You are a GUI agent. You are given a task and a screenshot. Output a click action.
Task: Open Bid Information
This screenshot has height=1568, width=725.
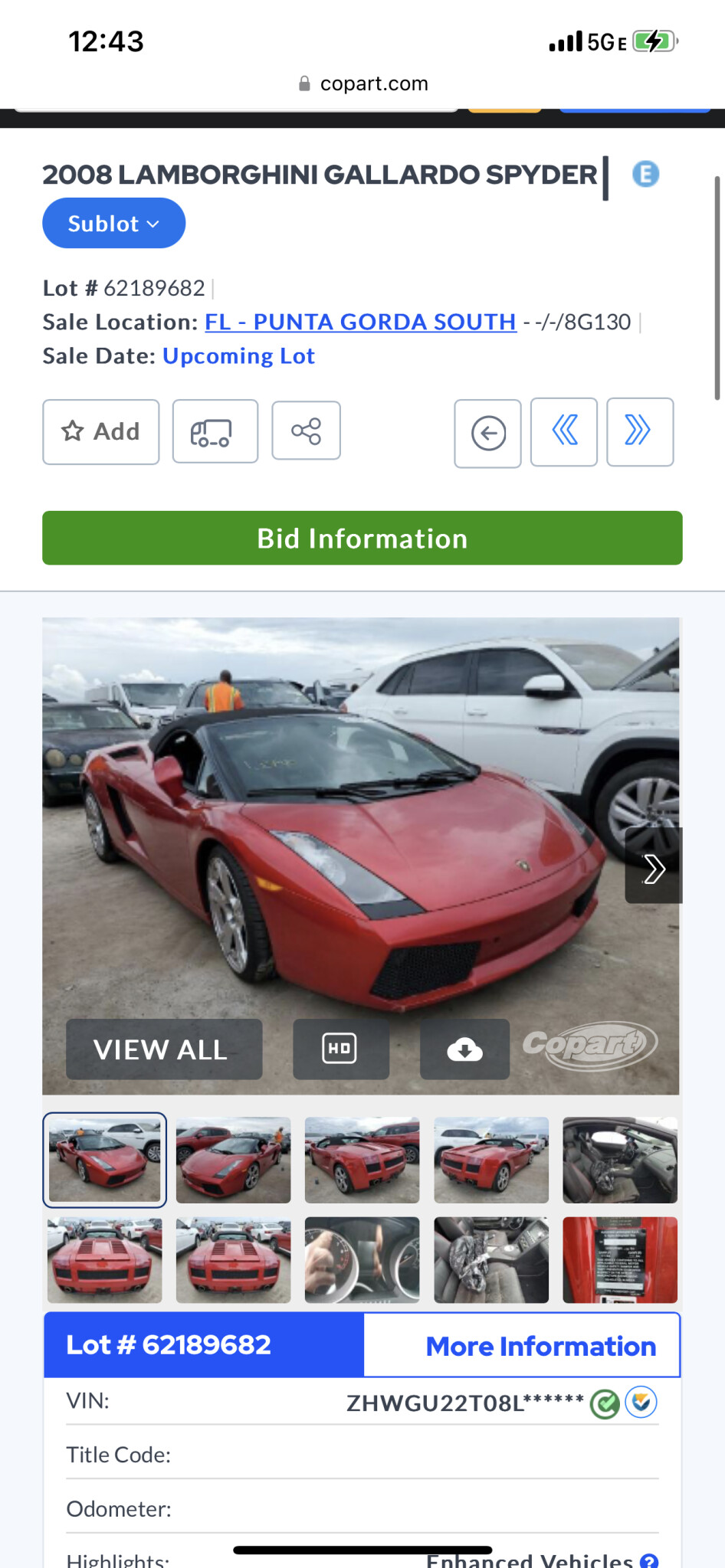tap(362, 538)
